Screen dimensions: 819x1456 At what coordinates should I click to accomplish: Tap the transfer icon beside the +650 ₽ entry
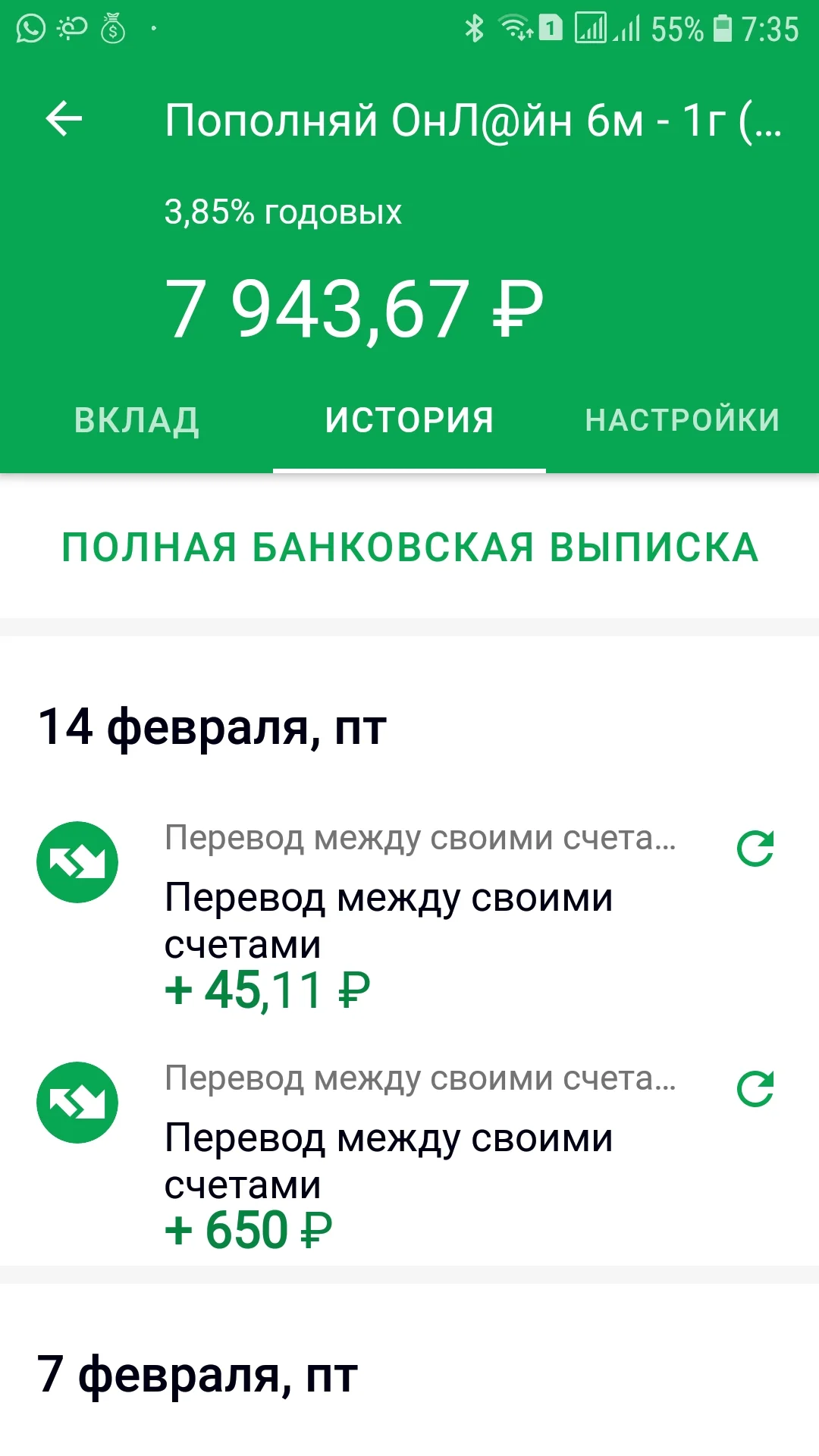point(76,1102)
